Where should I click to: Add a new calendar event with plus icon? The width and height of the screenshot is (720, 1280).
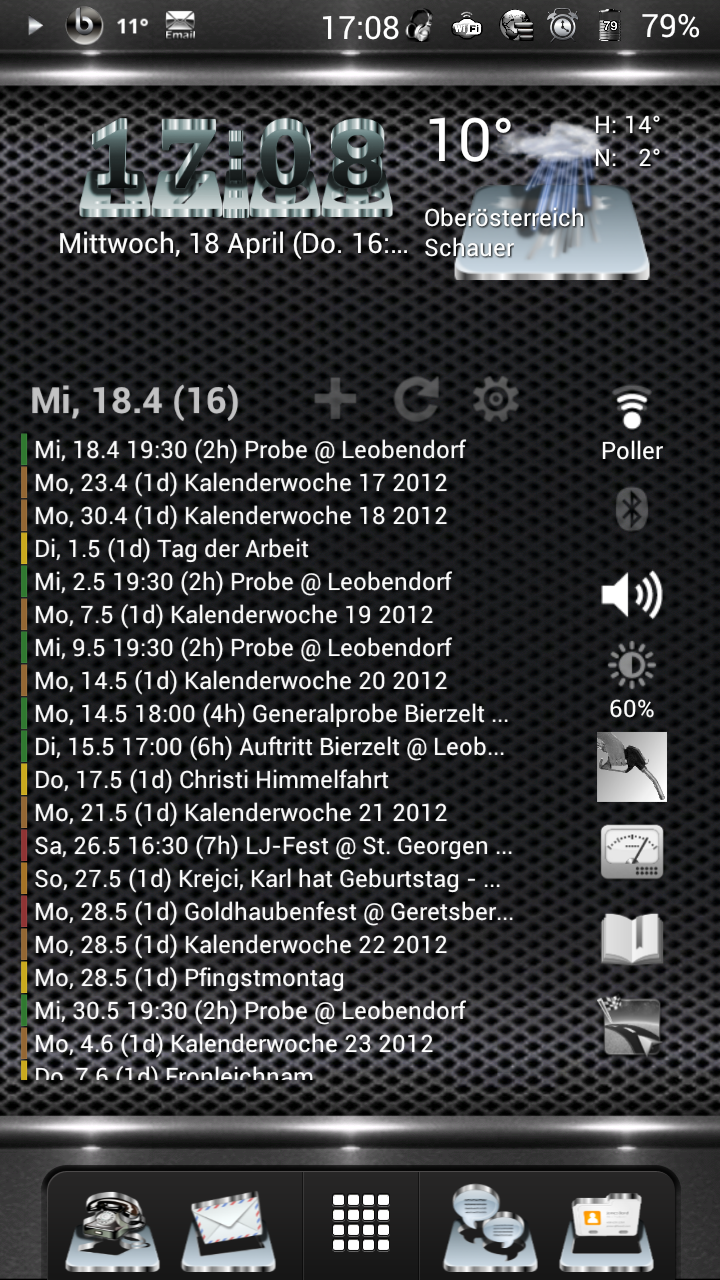tap(335, 401)
